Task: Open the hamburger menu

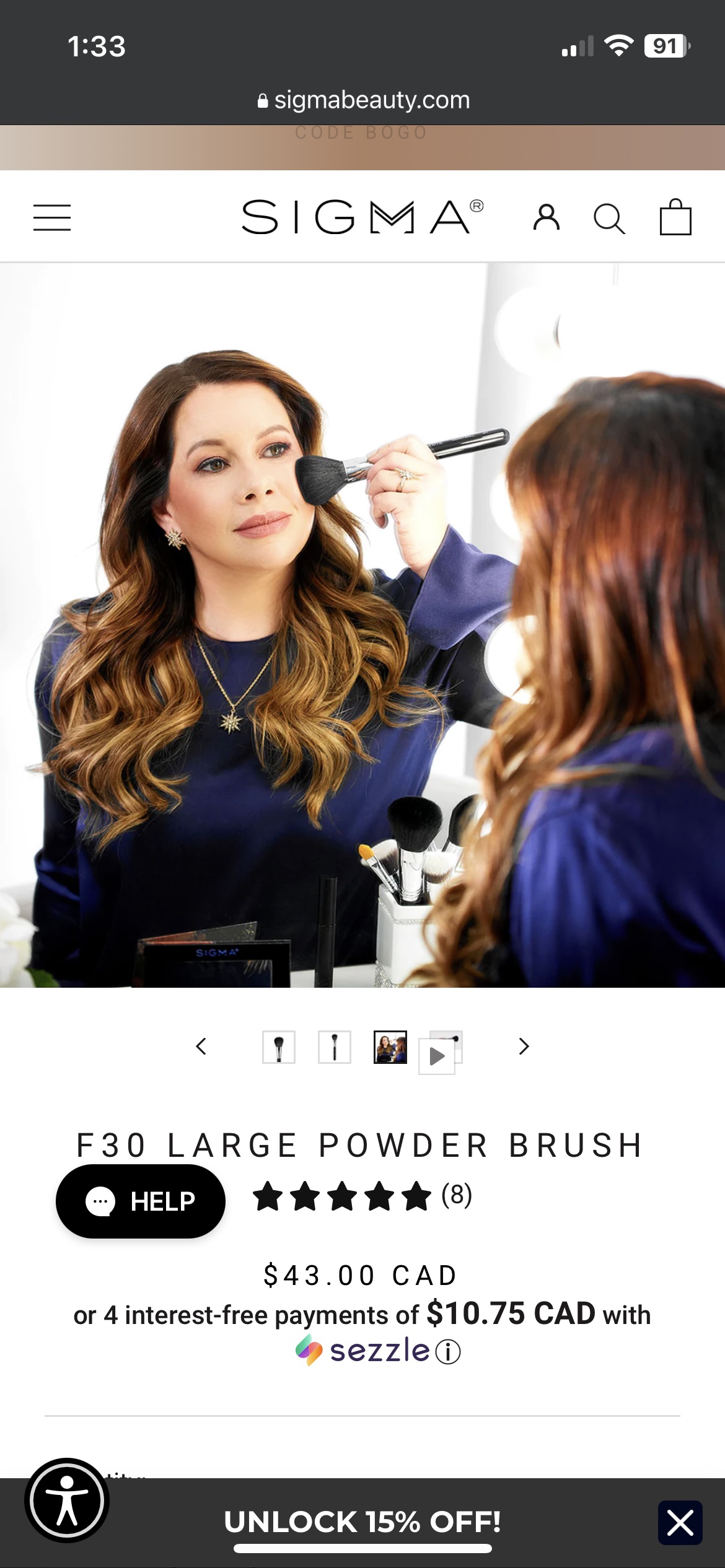Action: coord(52,217)
